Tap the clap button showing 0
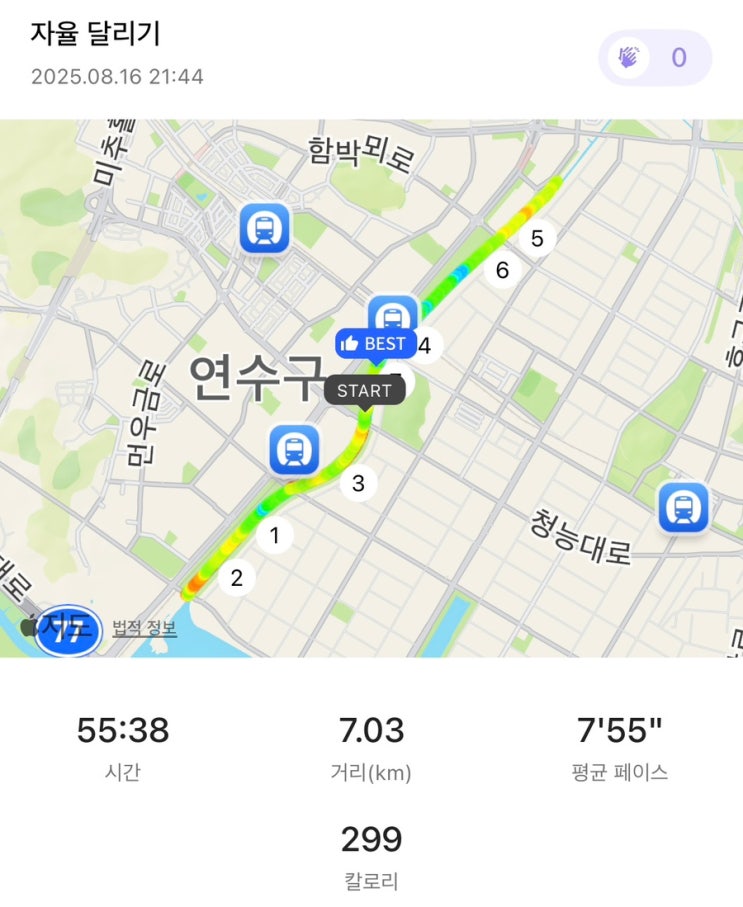The height and width of the screenshot is (907, 743). tap(654, 58)
